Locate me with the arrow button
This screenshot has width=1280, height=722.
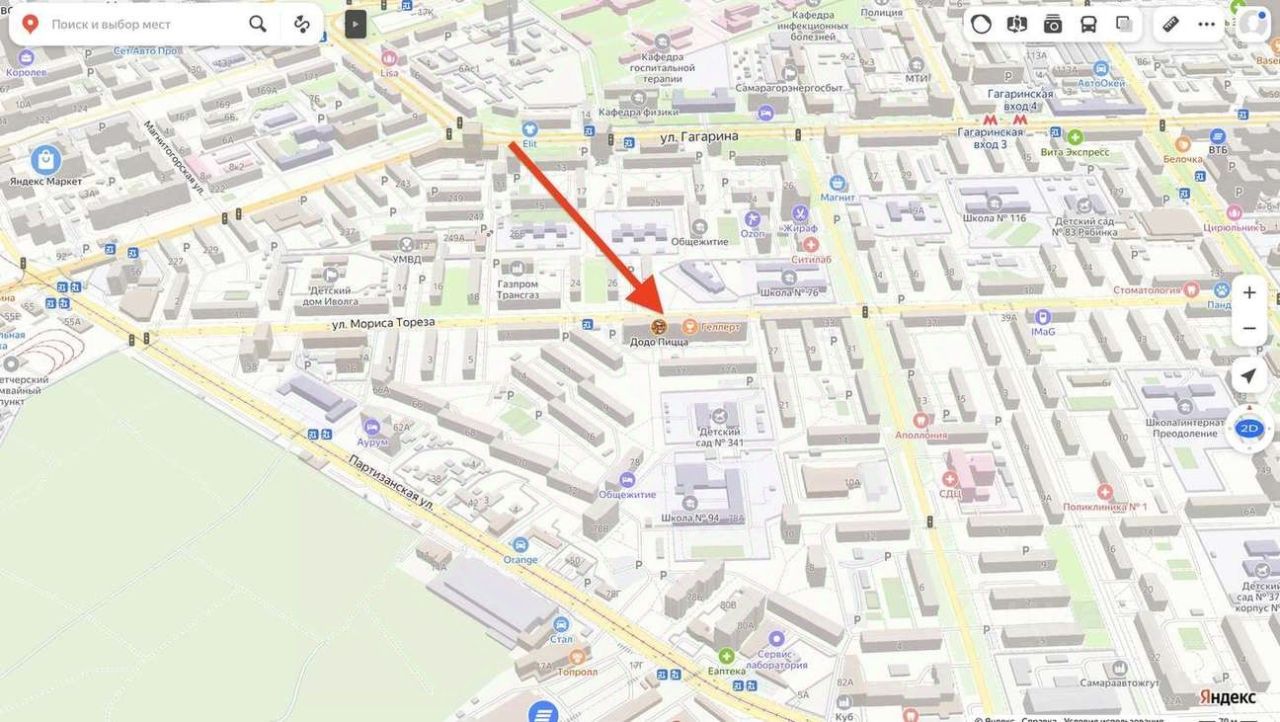(x=1248, y=376)
